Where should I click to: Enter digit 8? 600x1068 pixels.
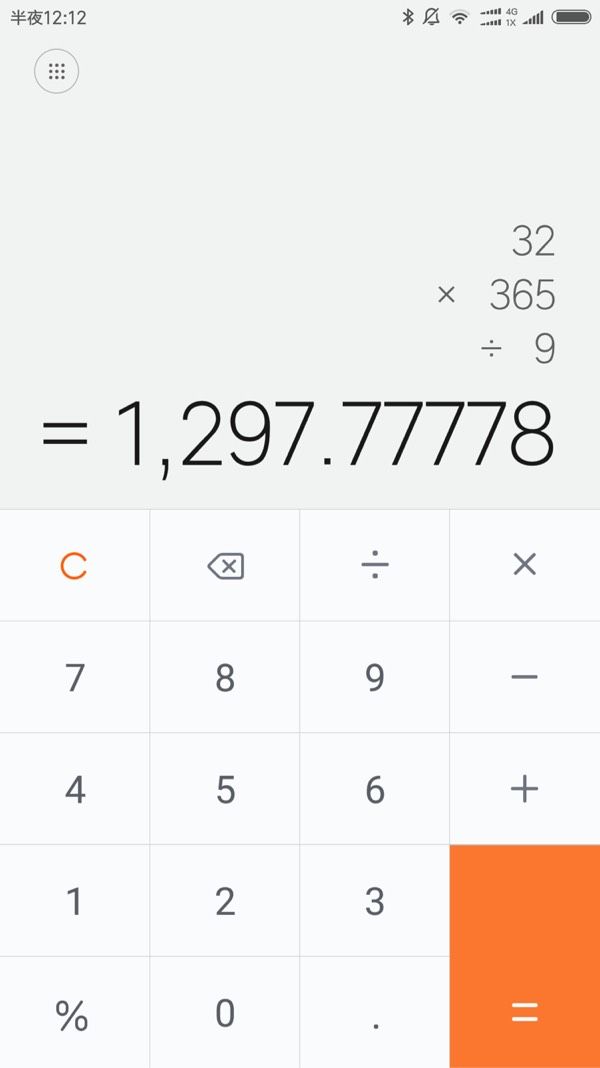pos(225,676)
